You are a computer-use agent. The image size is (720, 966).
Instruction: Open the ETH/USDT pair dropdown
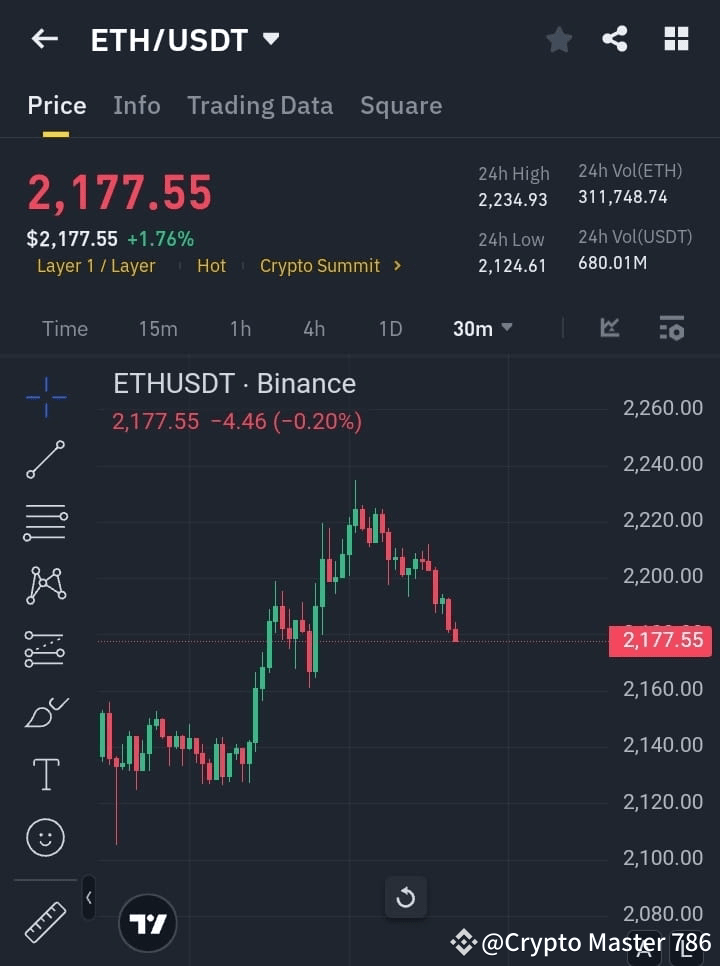pos(185,40)
